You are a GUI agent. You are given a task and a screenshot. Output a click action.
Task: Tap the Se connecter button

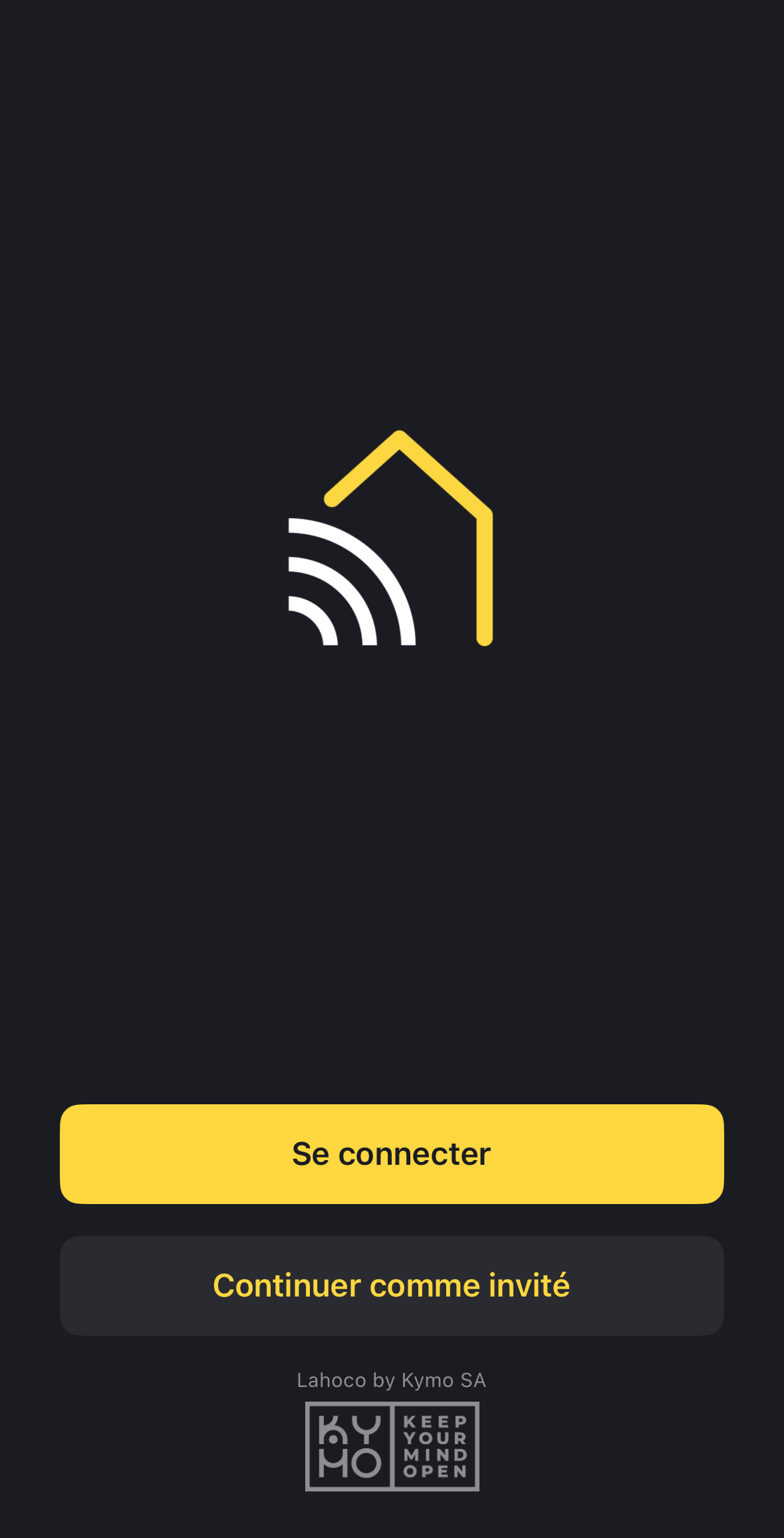pyautogui.click(x=392, y=1153)
